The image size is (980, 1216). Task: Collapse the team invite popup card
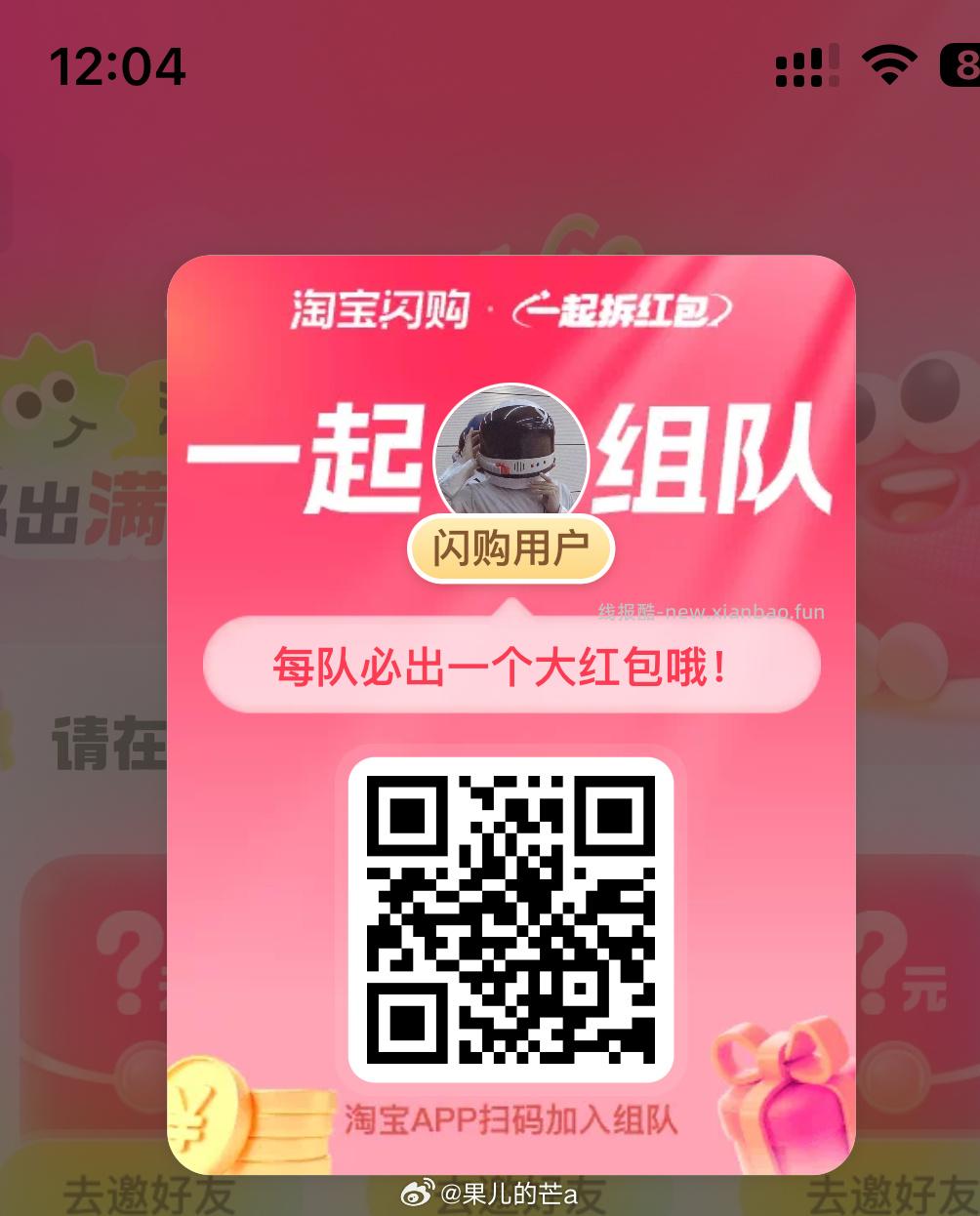(510, 712)
